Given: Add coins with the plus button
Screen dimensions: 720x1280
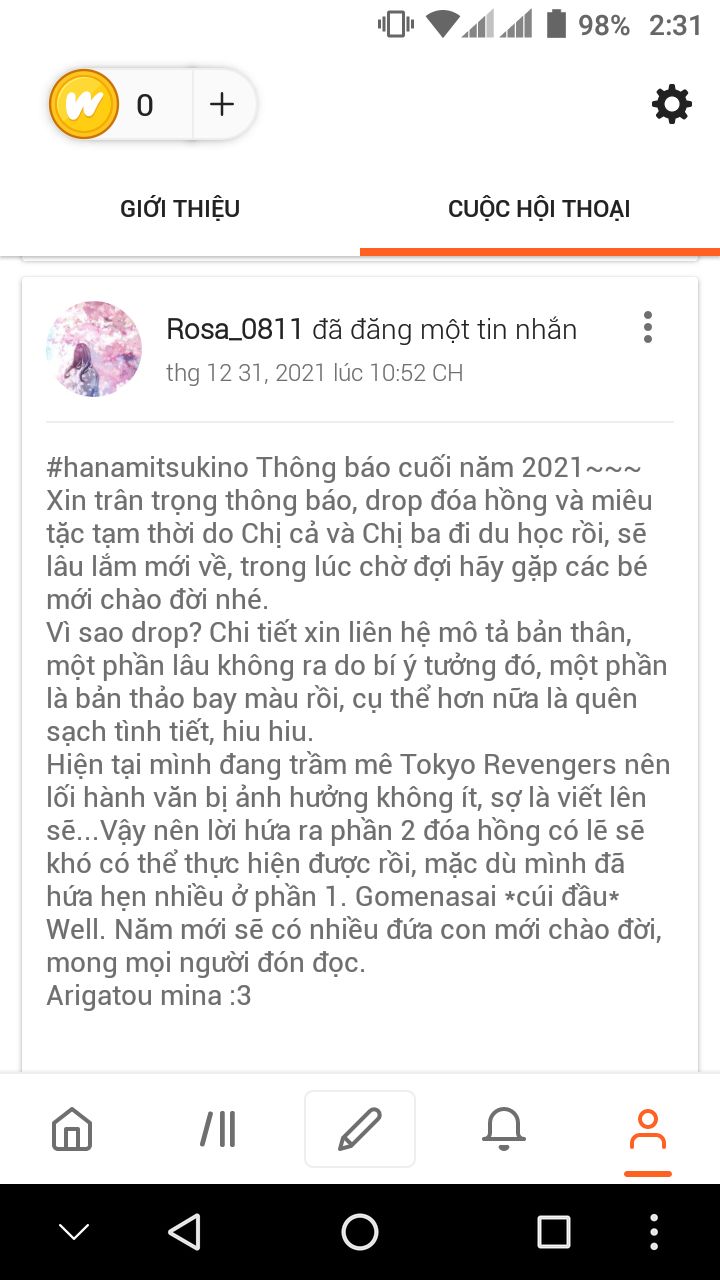Looking at the screenshot, I should tap(222, 104).
